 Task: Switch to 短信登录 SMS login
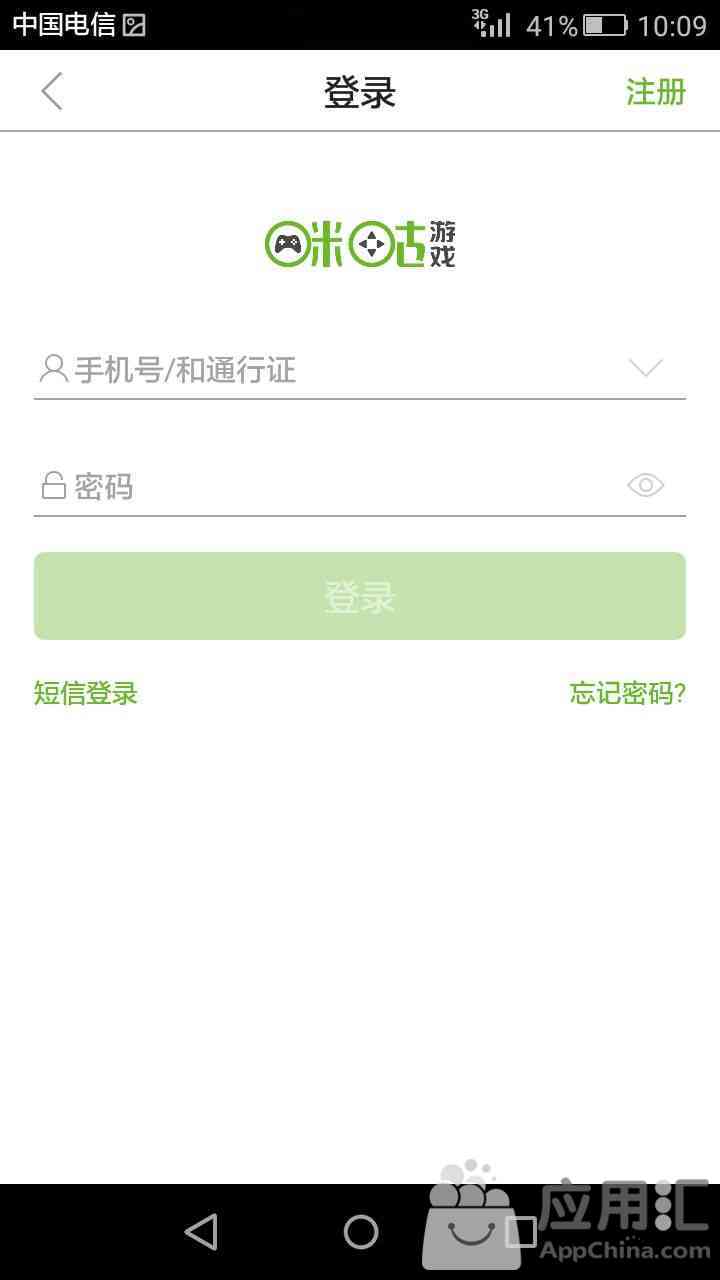[86, 693]
